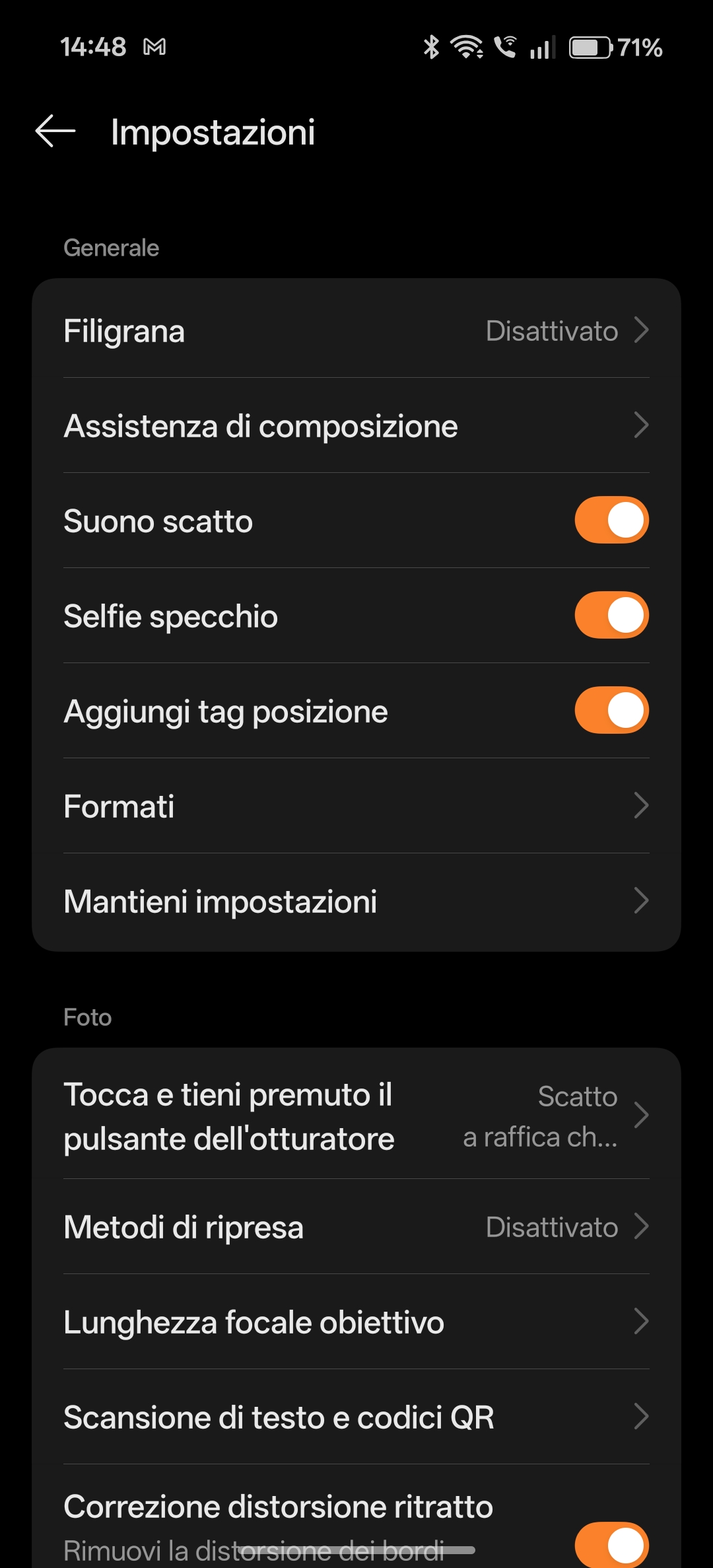
Task: Disable Selfie specchio switch
Action: 611,616
